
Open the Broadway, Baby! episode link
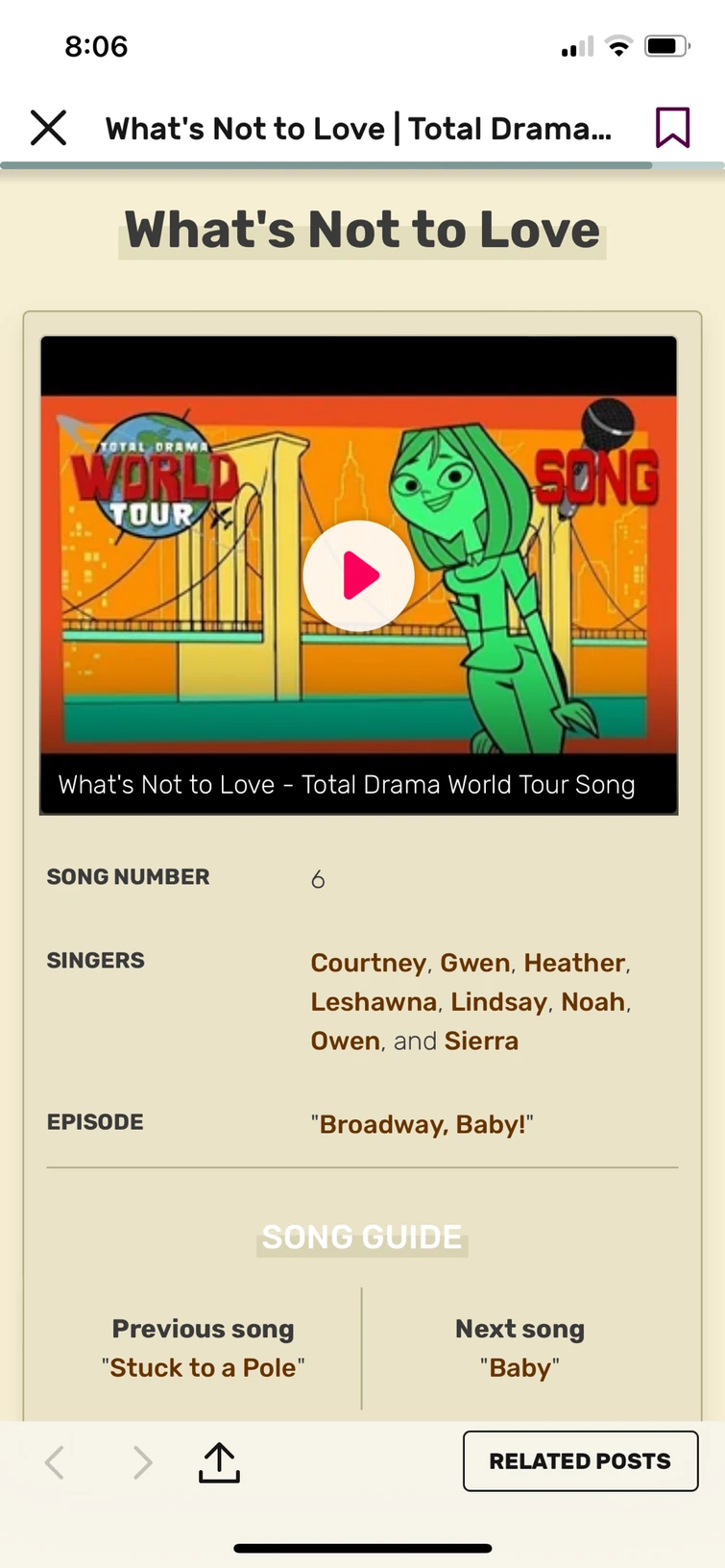422,1124
